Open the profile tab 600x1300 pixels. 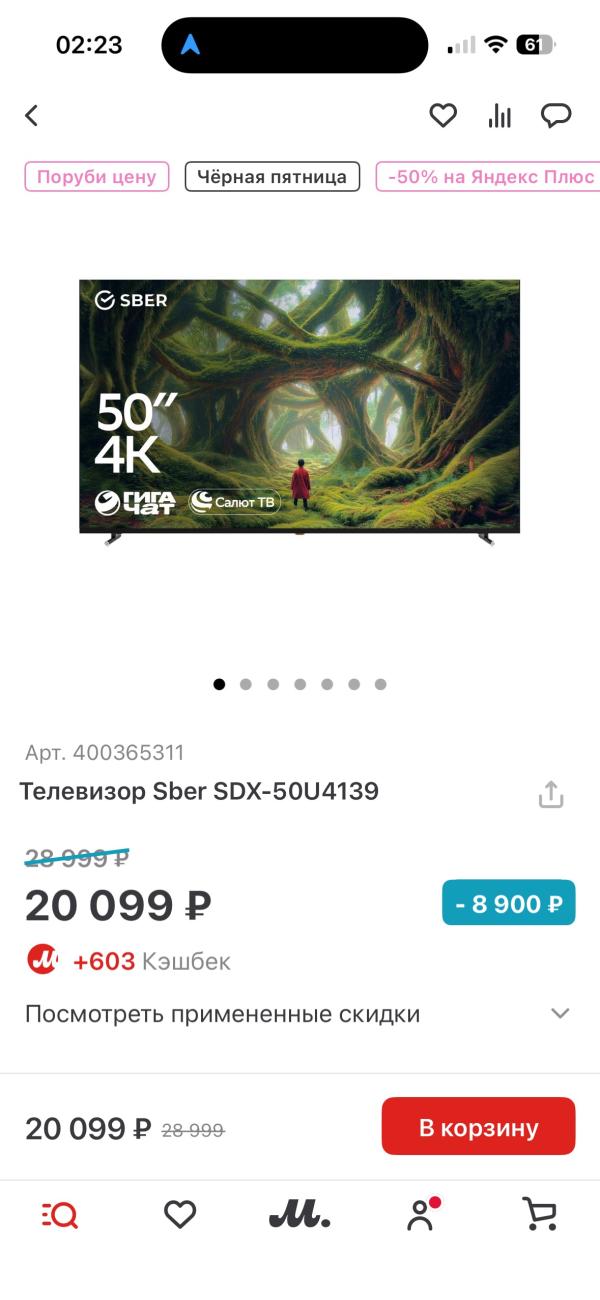click(421, 1215)
